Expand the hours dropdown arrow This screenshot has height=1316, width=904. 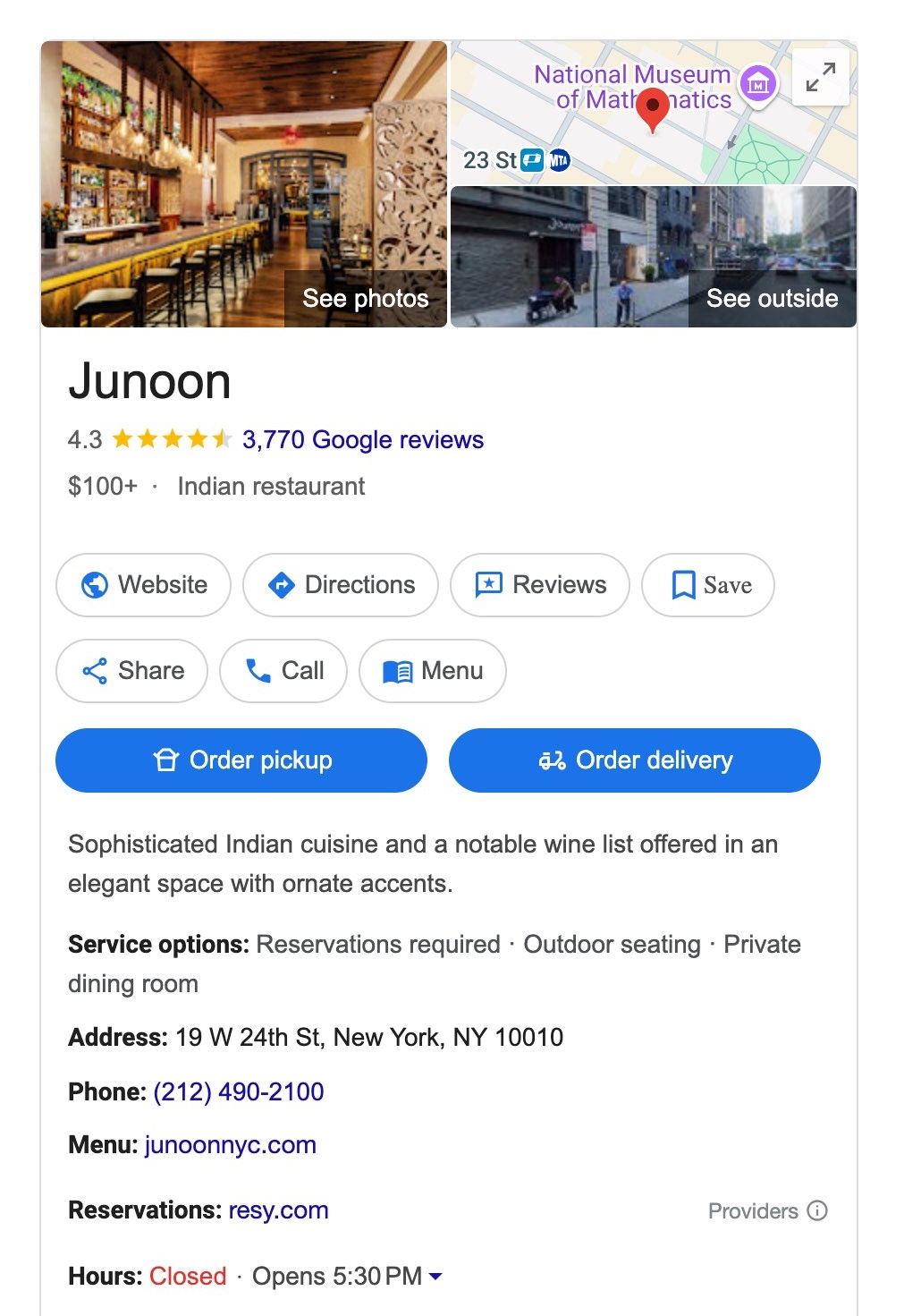click(435, 1278)
